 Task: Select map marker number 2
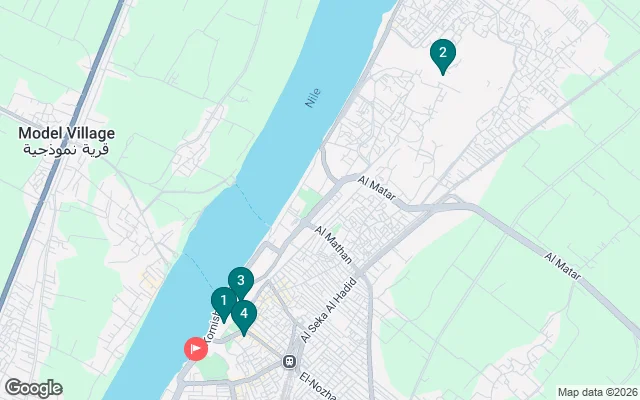tap(442, 53)
